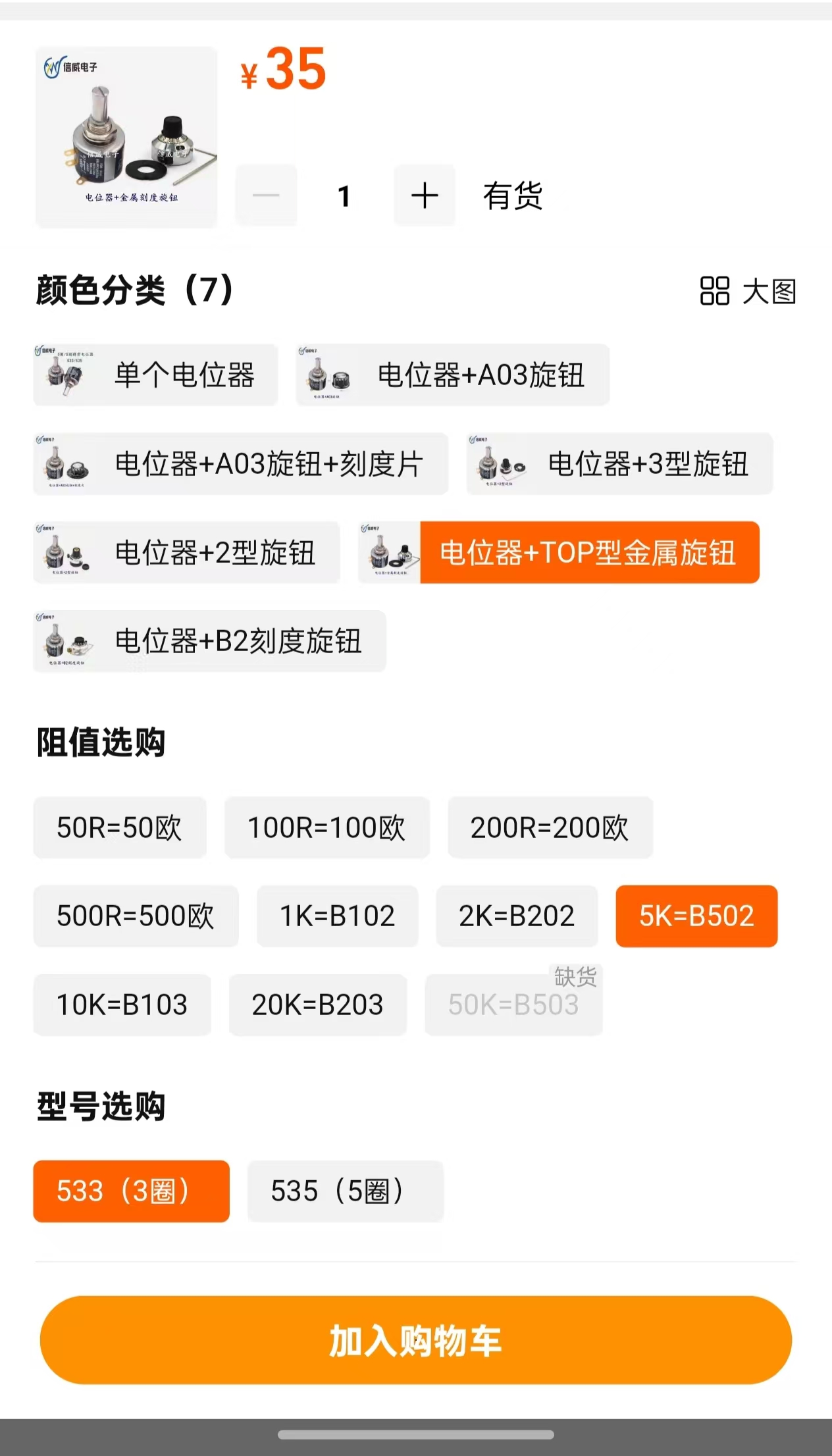Tap 加入购物车 to add to cart
Screen dimensions: 832x1456
pos(416,1340)
